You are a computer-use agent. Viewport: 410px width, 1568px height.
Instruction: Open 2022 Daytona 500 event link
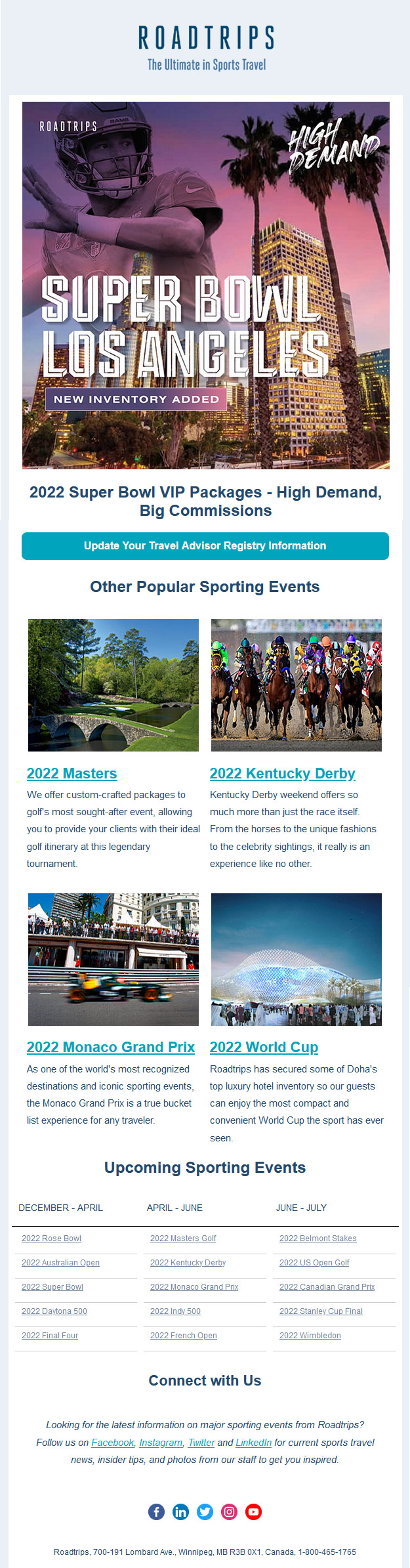54,1311
